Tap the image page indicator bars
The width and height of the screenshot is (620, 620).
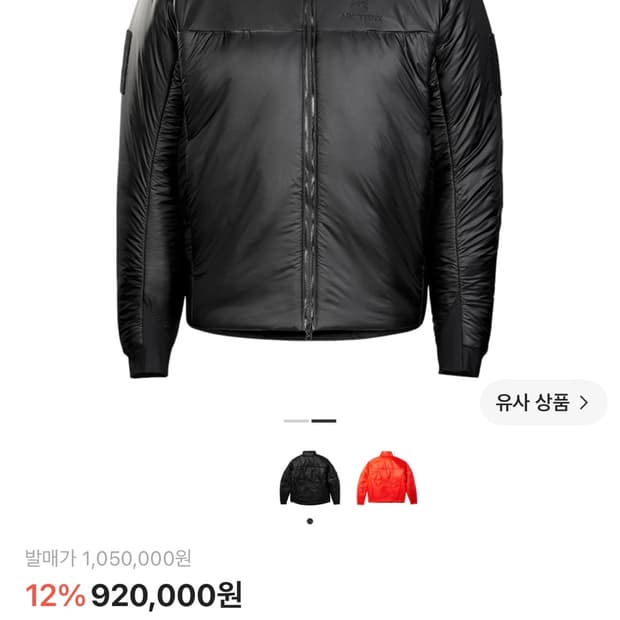pos(310,421)
